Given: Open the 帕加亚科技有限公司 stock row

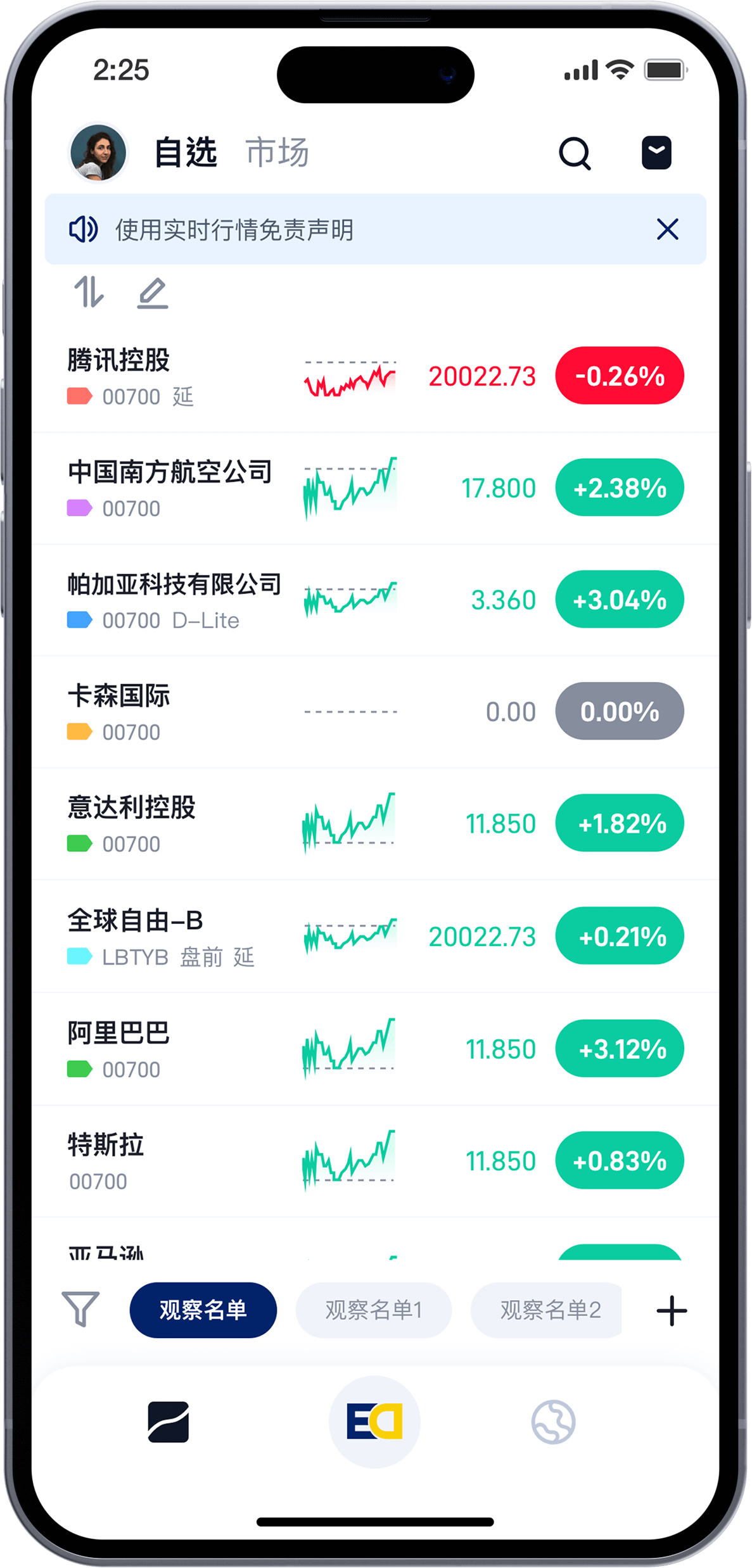Looking at the screenshot, I should click(x=376, y=600).
